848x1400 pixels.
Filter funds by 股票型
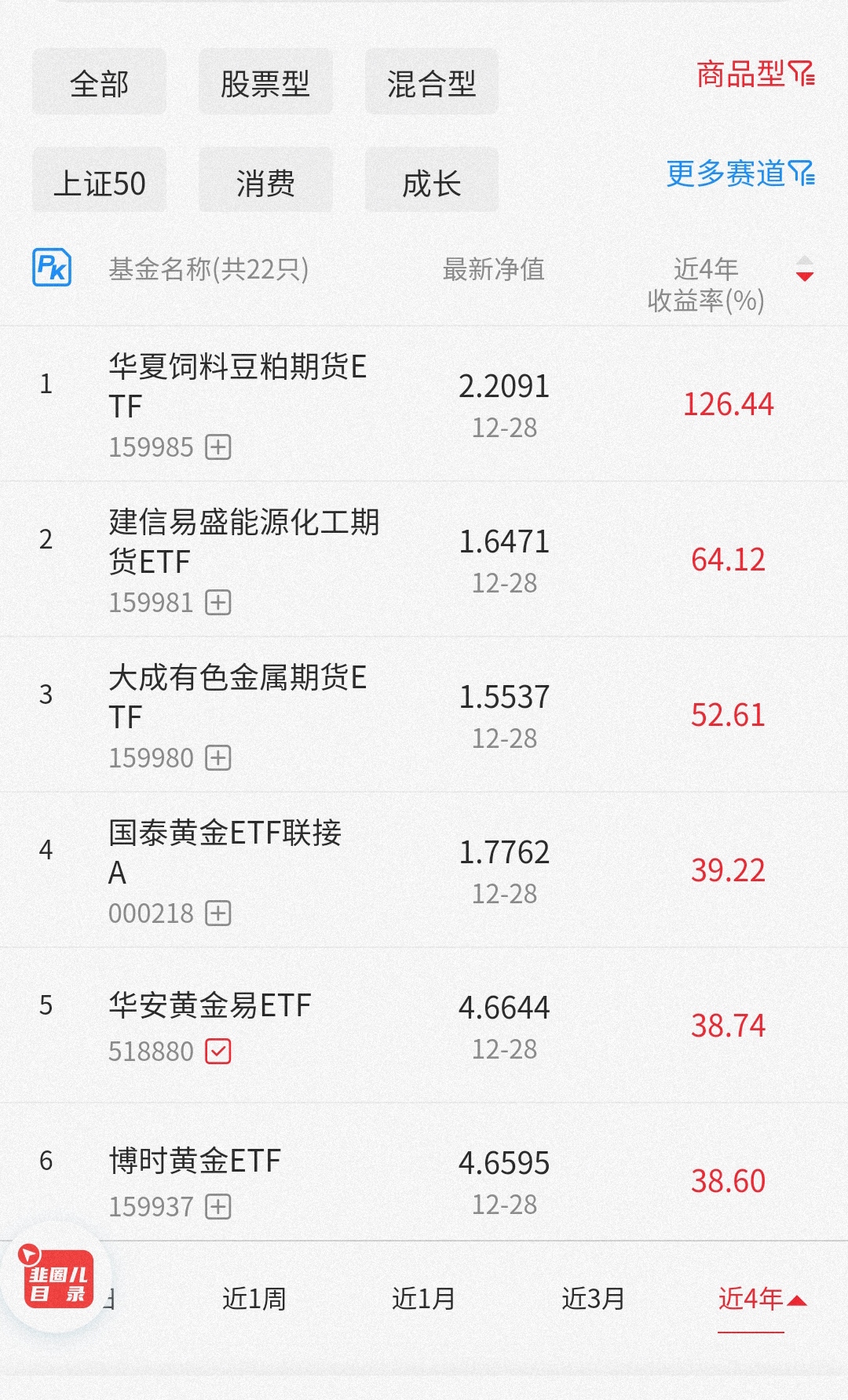pyautogui.click(x=265, y=82)
